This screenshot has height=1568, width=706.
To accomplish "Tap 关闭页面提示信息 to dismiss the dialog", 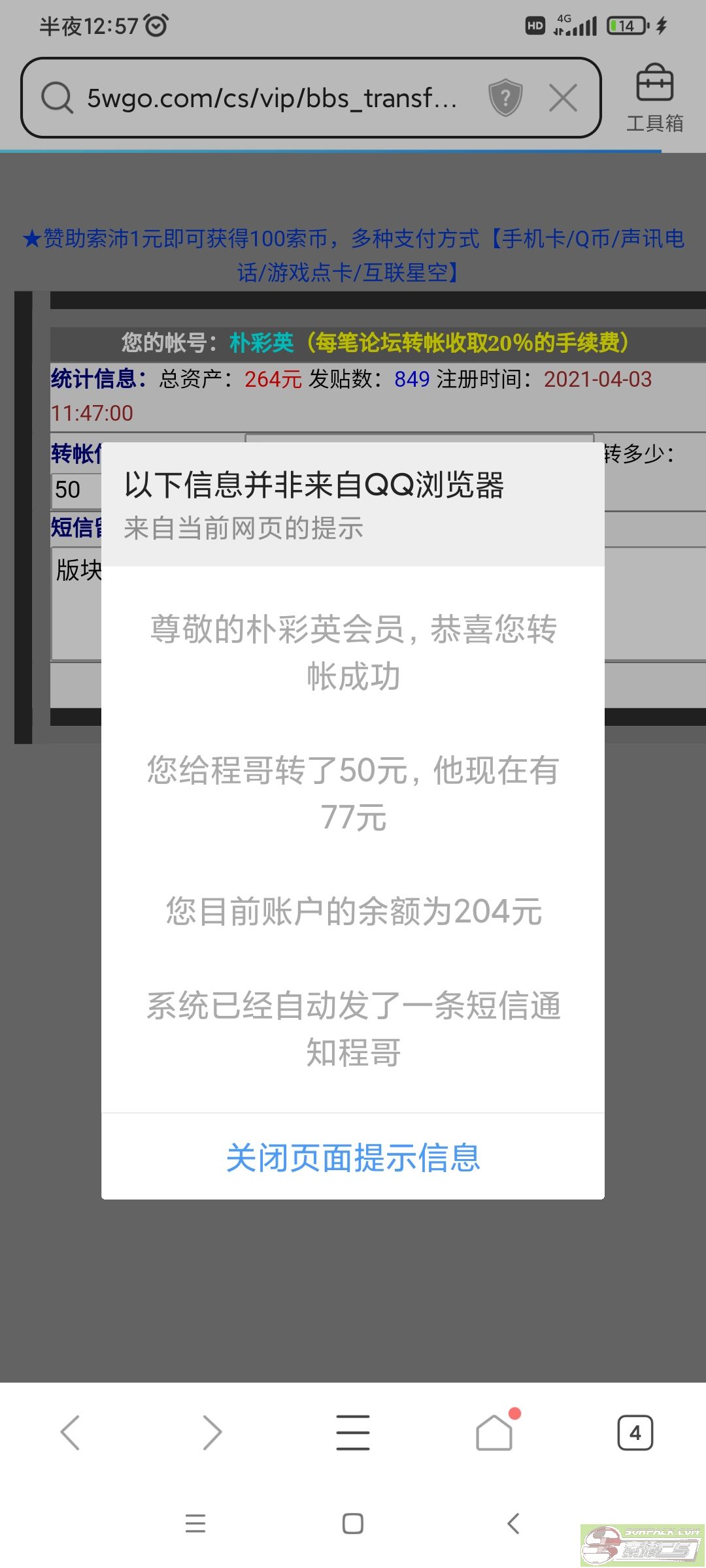I will click(x=353, y=1157).
